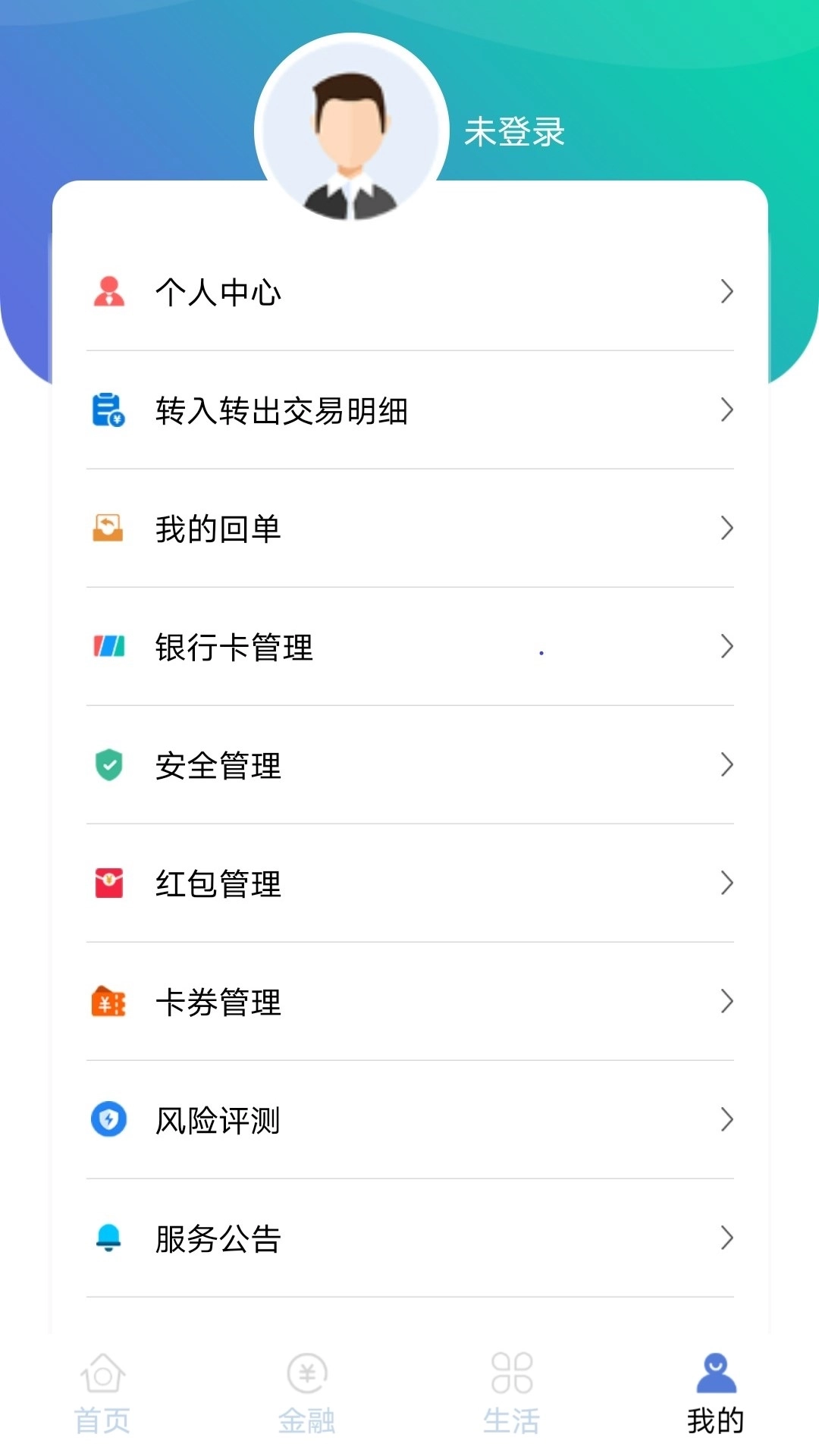Expand the 服务公告 row chevron
The image size is (819, 1456).
[727, 1239]
